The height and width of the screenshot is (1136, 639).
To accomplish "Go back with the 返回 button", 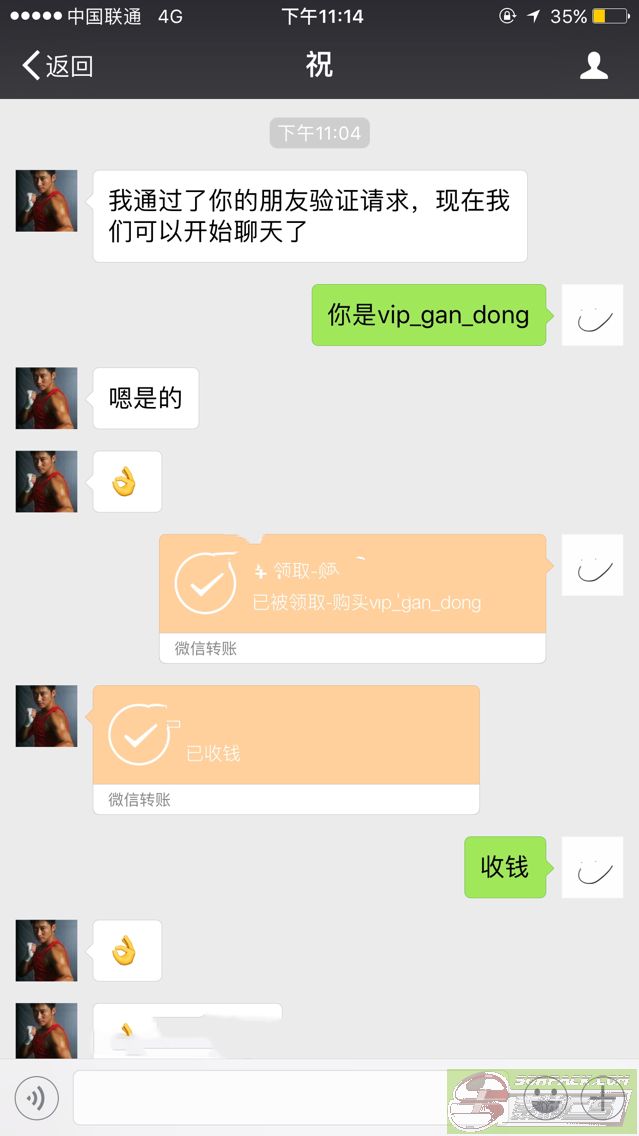I will pyautogui.click(x=57, y=66).
